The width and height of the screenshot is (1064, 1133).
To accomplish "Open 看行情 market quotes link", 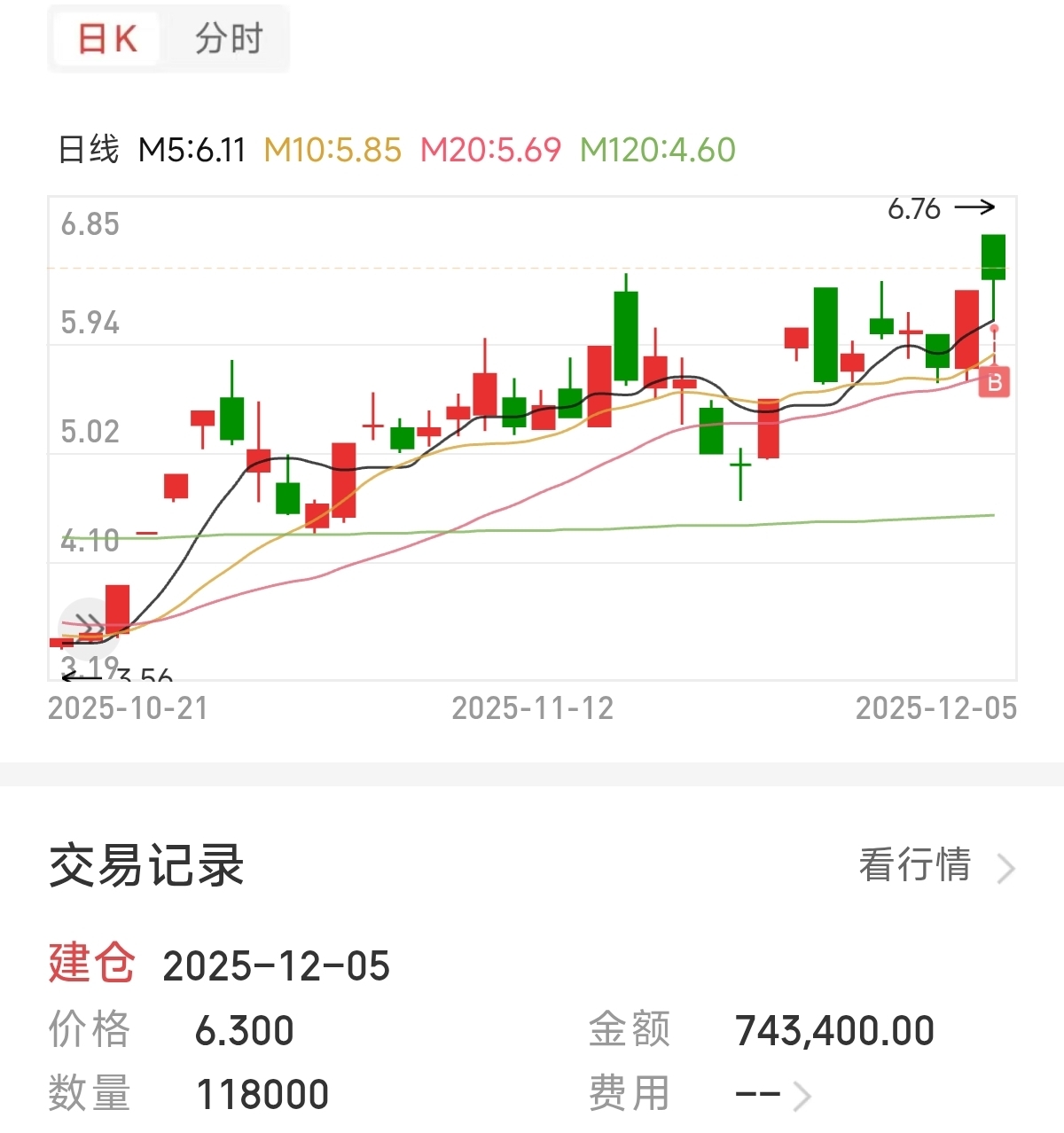I will tap(935, 865).
